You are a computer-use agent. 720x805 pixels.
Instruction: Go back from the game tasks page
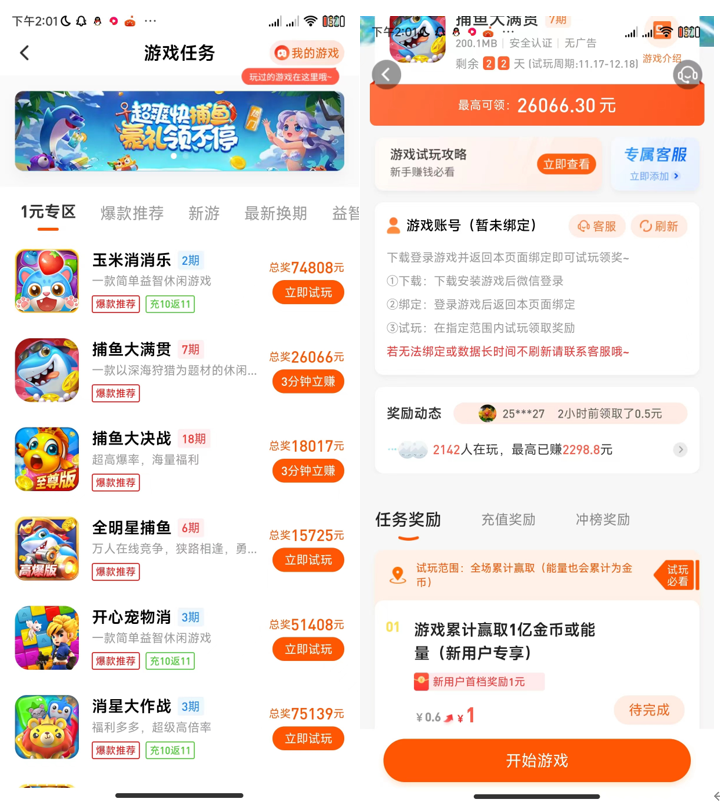25,53
